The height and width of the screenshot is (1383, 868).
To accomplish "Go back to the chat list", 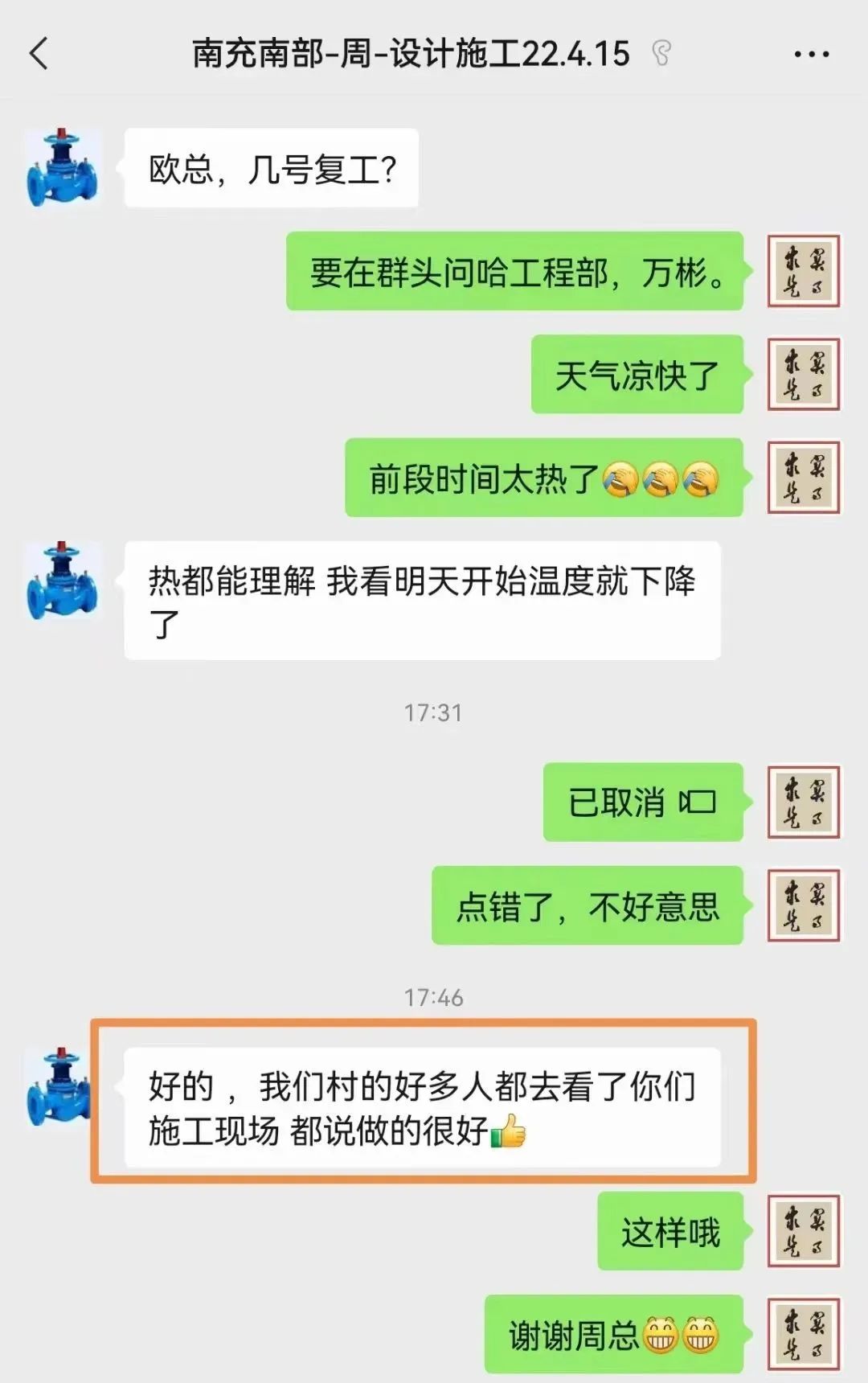I will (x=39, y=54).
